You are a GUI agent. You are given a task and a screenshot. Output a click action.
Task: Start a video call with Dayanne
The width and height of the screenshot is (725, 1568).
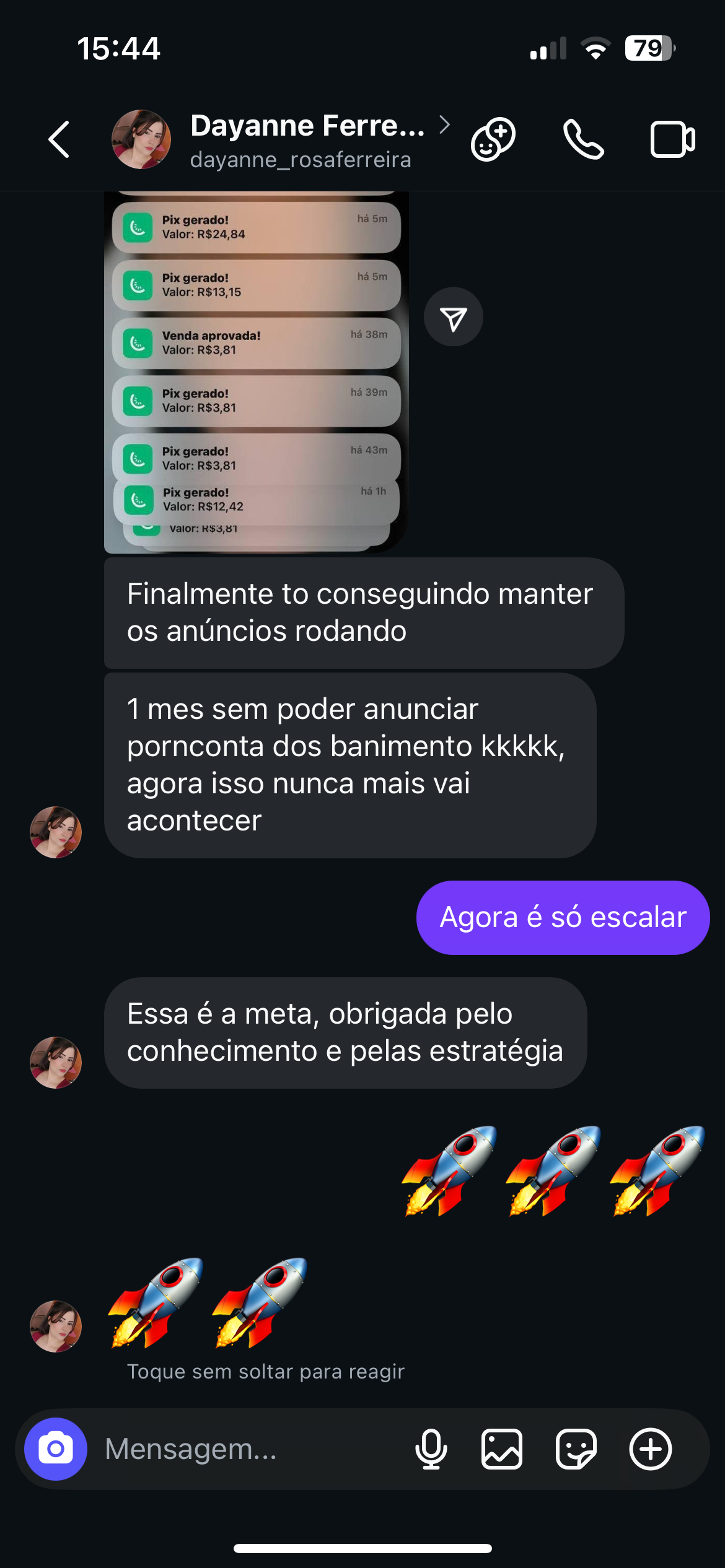672,139
